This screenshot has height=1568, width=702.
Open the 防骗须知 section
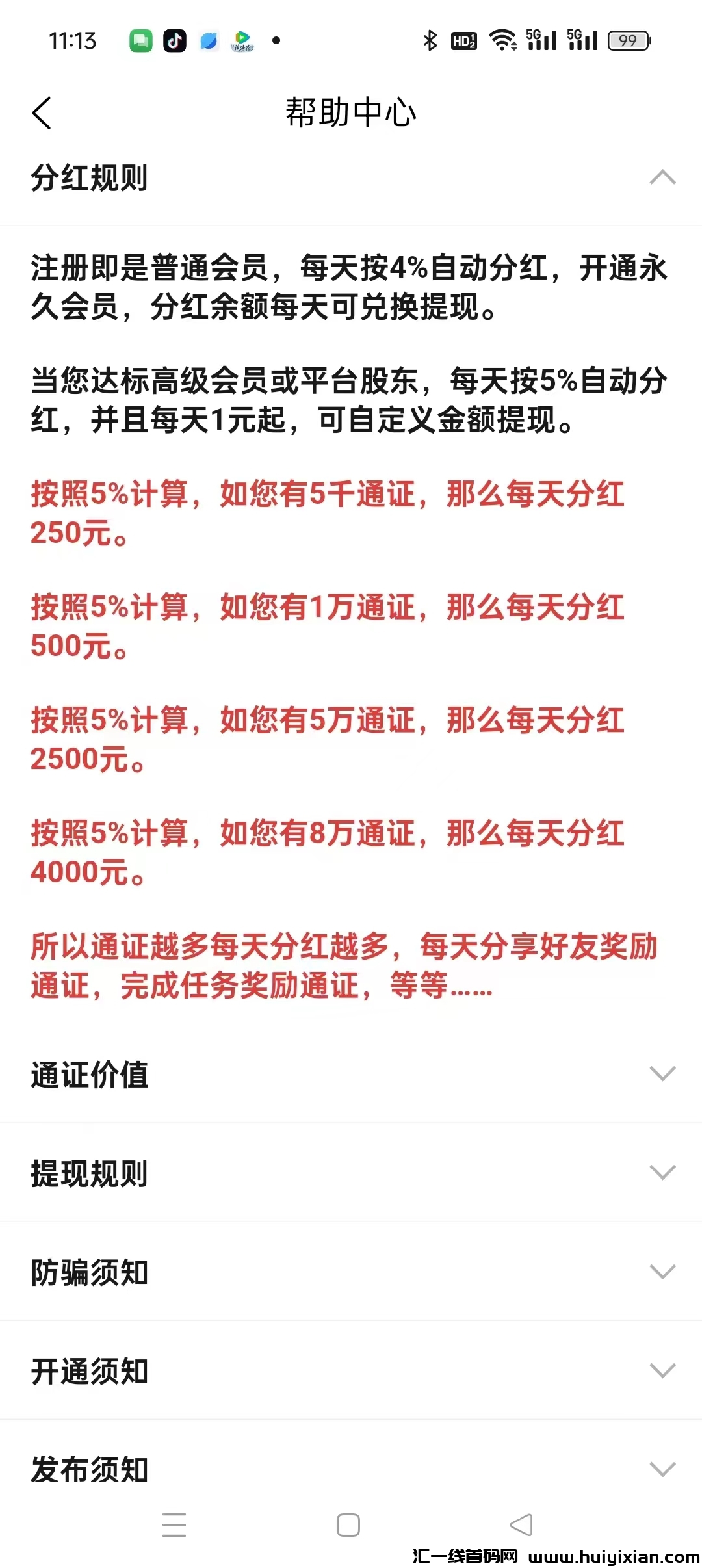[662, 1272]
